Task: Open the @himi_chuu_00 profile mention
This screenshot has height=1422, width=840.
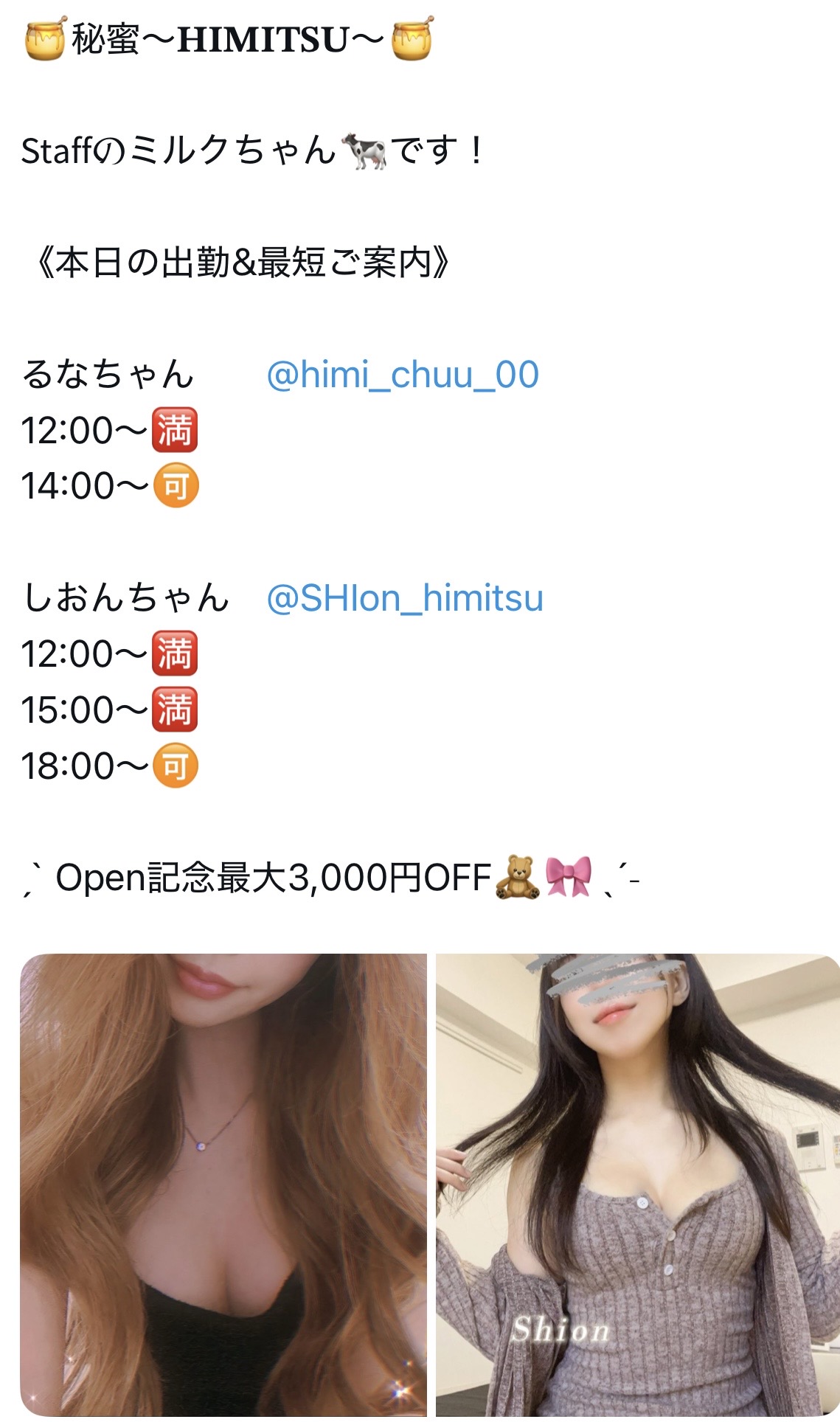Action: (402, 375)
